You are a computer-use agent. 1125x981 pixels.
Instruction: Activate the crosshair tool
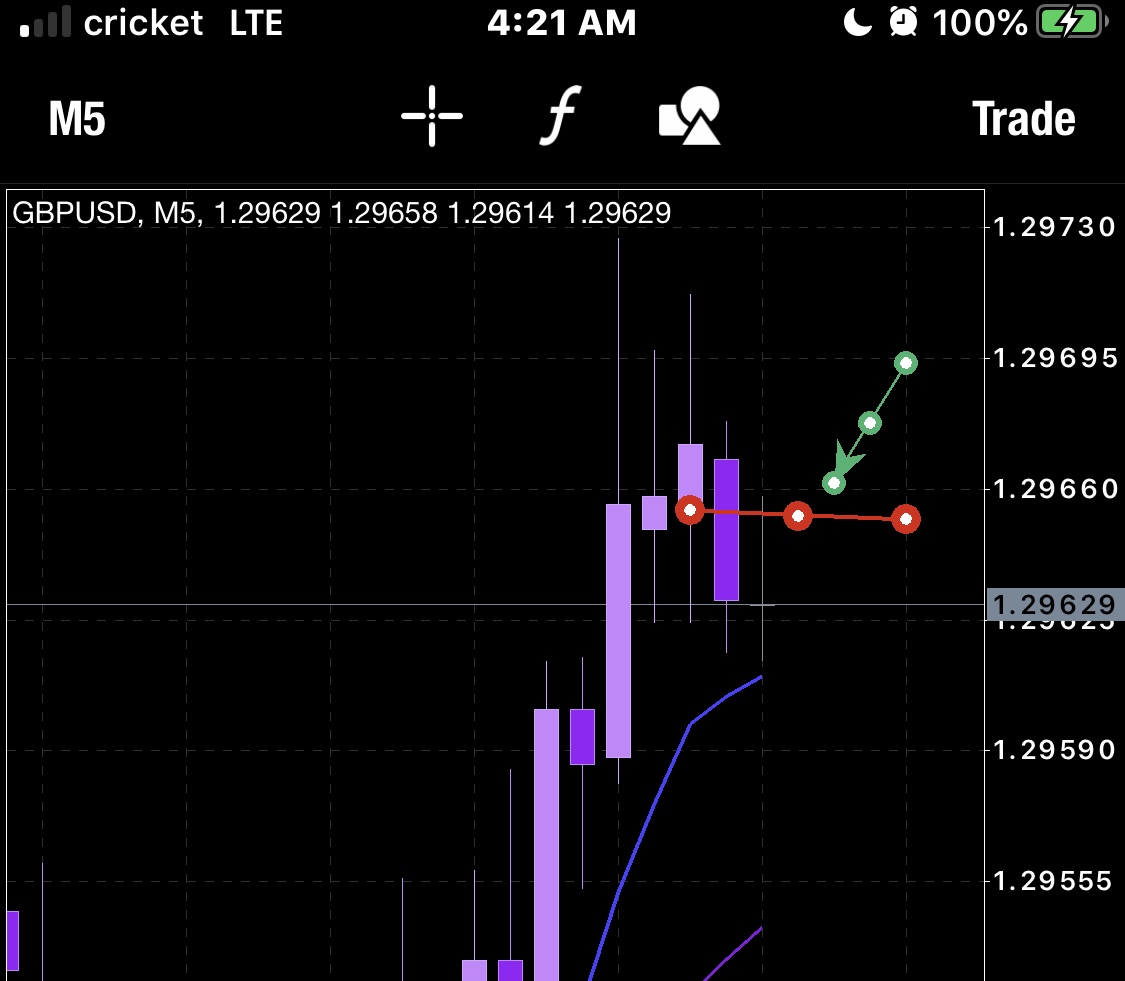[432, 117]
